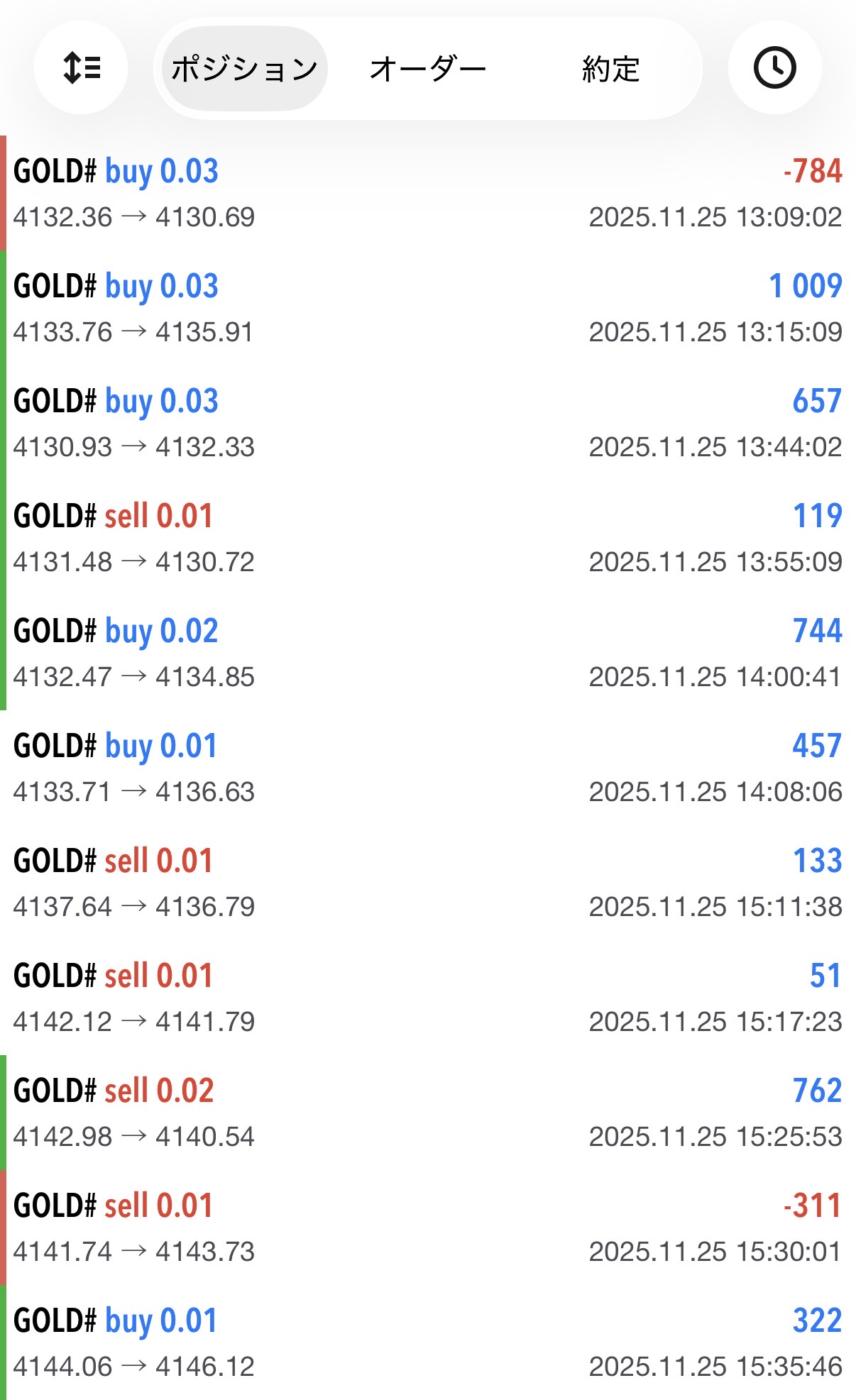Viewport: 856px width, 1400px height.
Task: Expand the trade with profit 1 009
Action: (x=427, y=308)
